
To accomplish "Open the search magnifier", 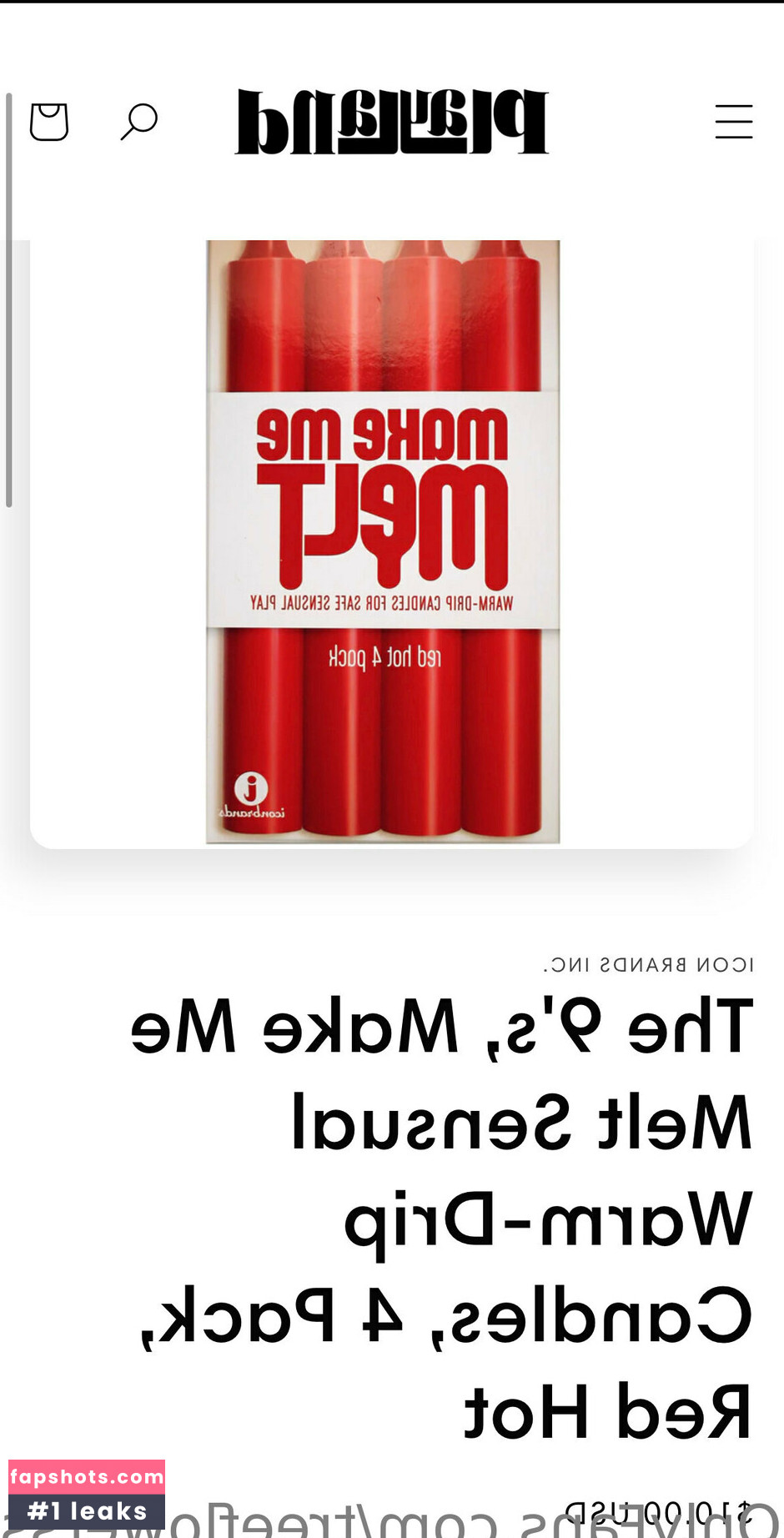I will [139, 122].
